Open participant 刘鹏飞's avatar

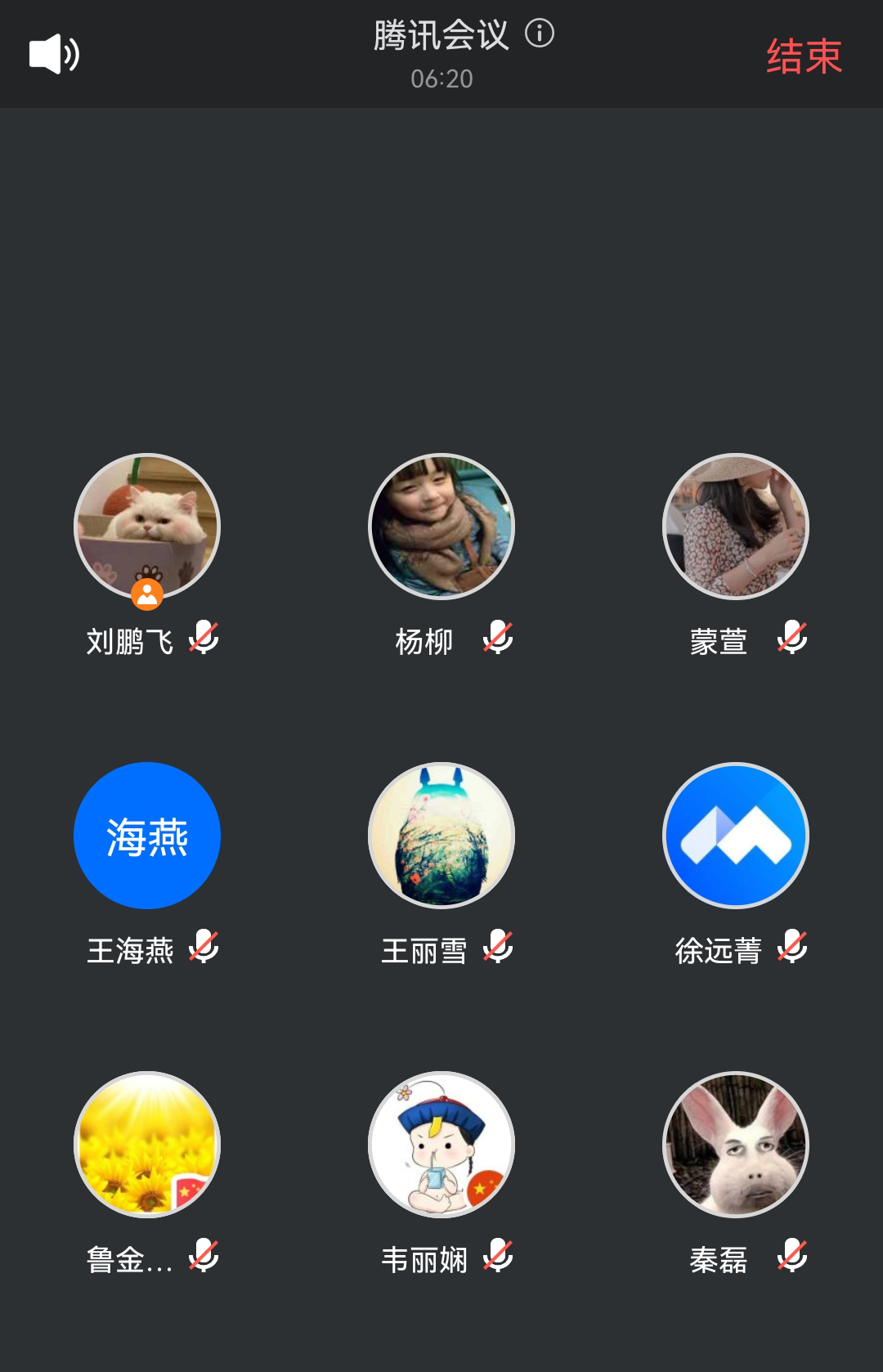[x=147, y=526]
